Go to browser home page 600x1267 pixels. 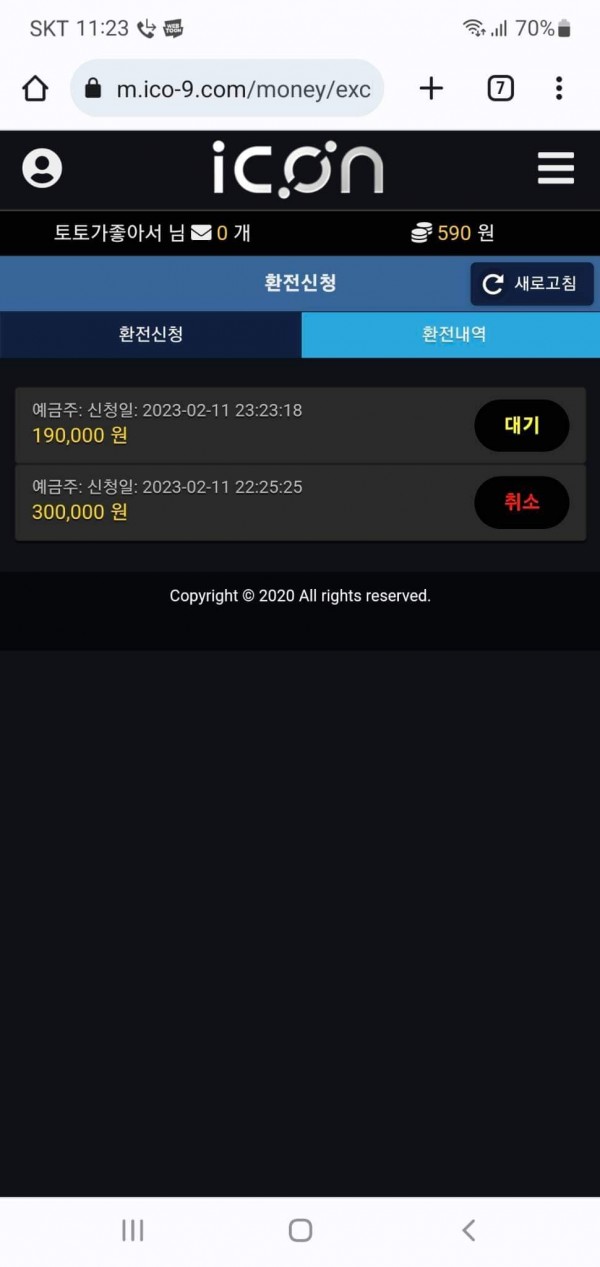pos(35,89)
